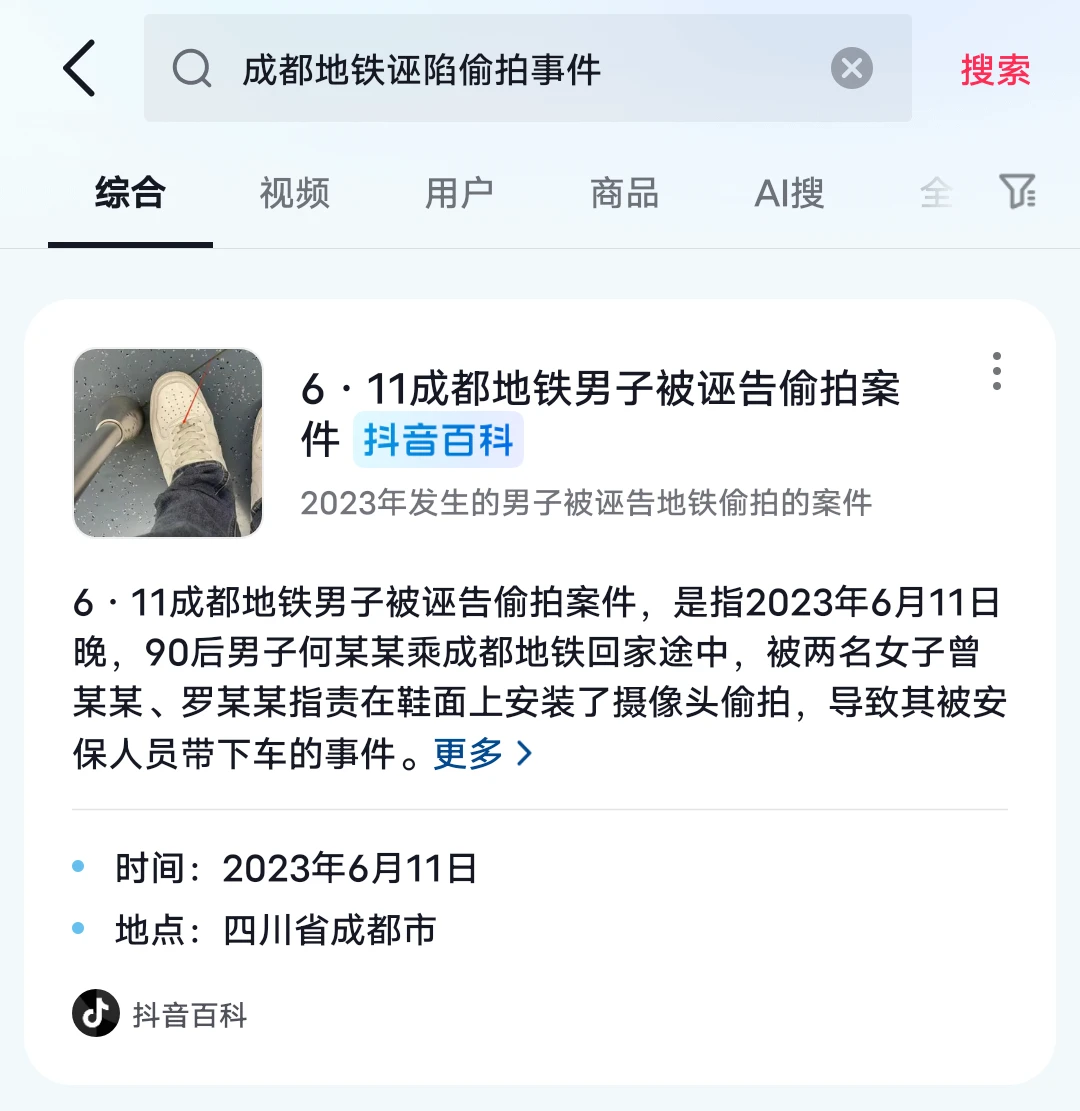Expand the summary via 更多 link

(x=483, y=754)
